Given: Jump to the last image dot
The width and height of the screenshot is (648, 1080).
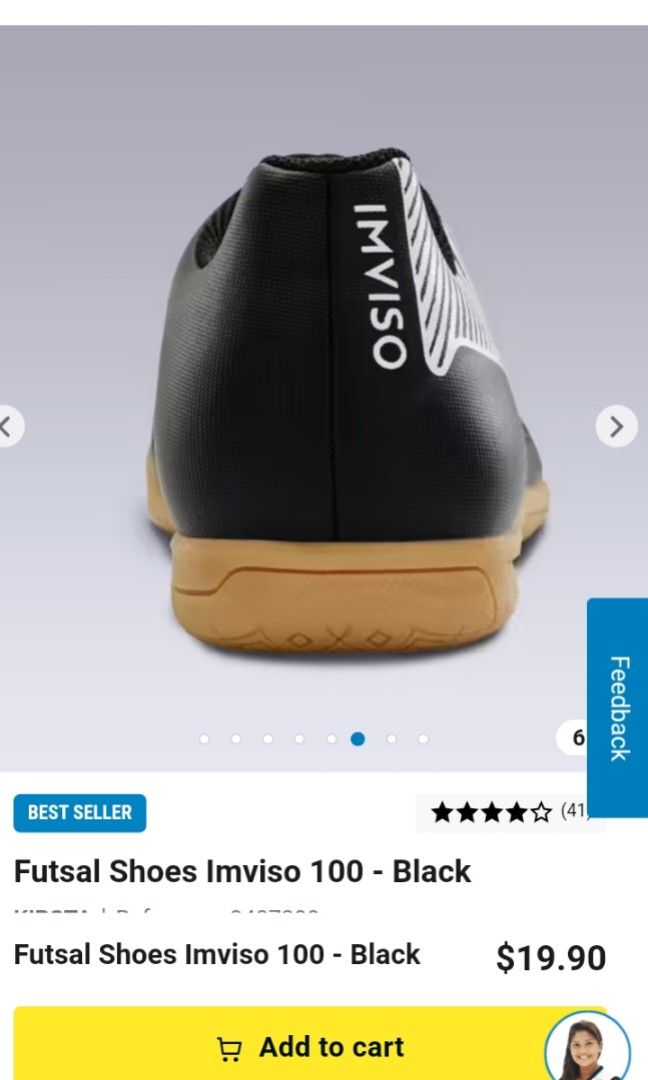Looking at the screenshot, I should pyautogui.click(x=423, y=739).
